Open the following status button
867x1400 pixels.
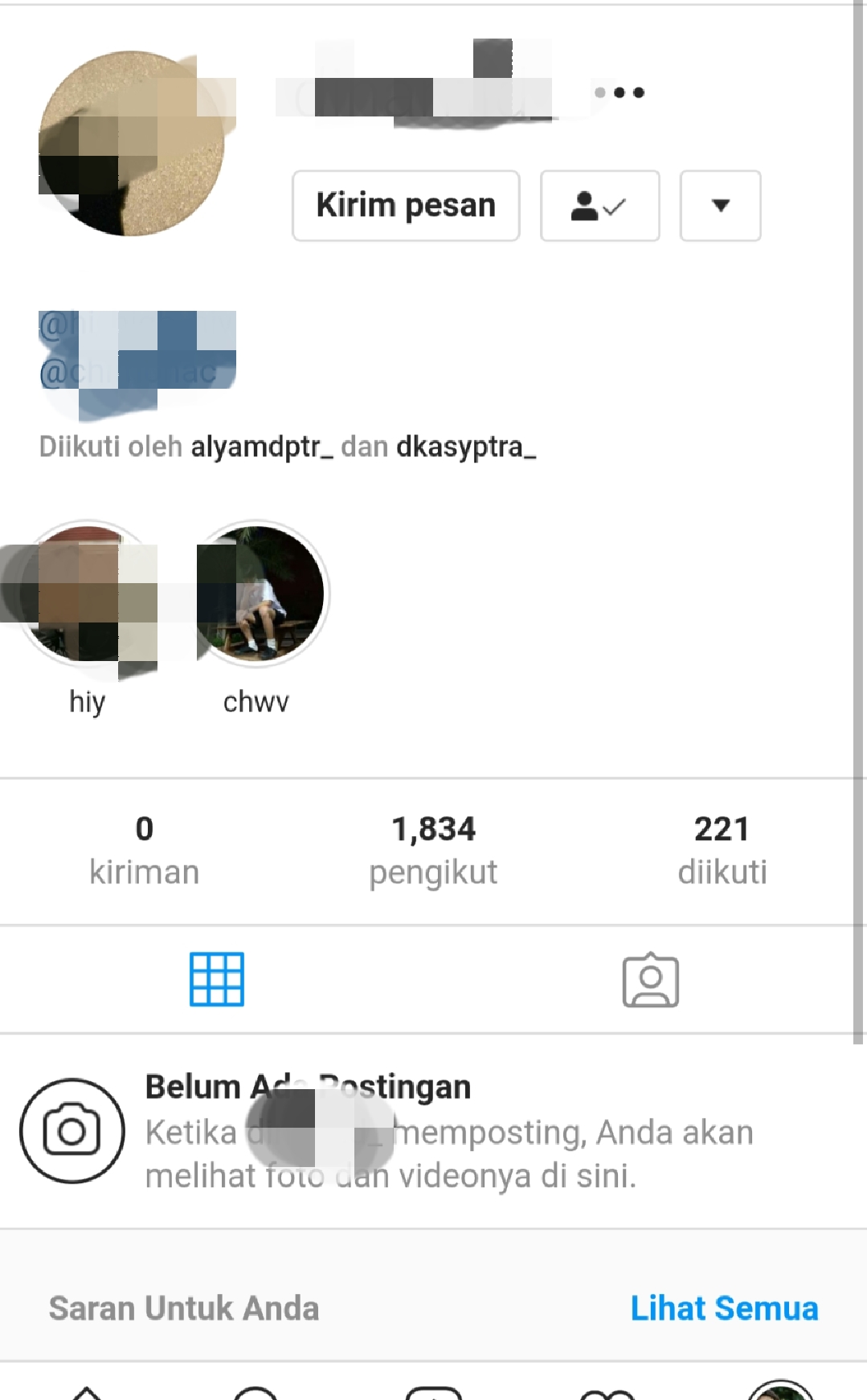point(599,206)
